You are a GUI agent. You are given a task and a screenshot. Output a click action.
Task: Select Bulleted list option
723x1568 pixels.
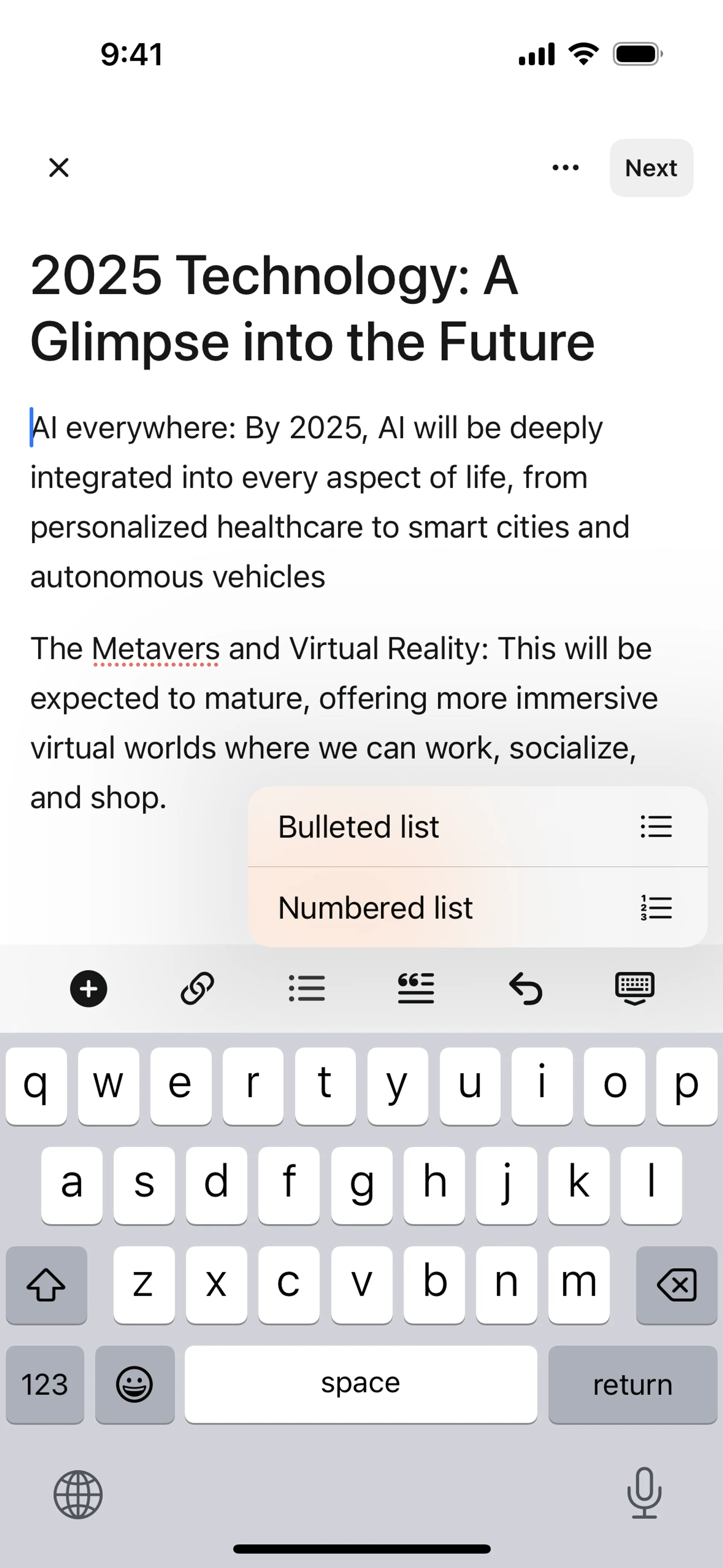477,827
